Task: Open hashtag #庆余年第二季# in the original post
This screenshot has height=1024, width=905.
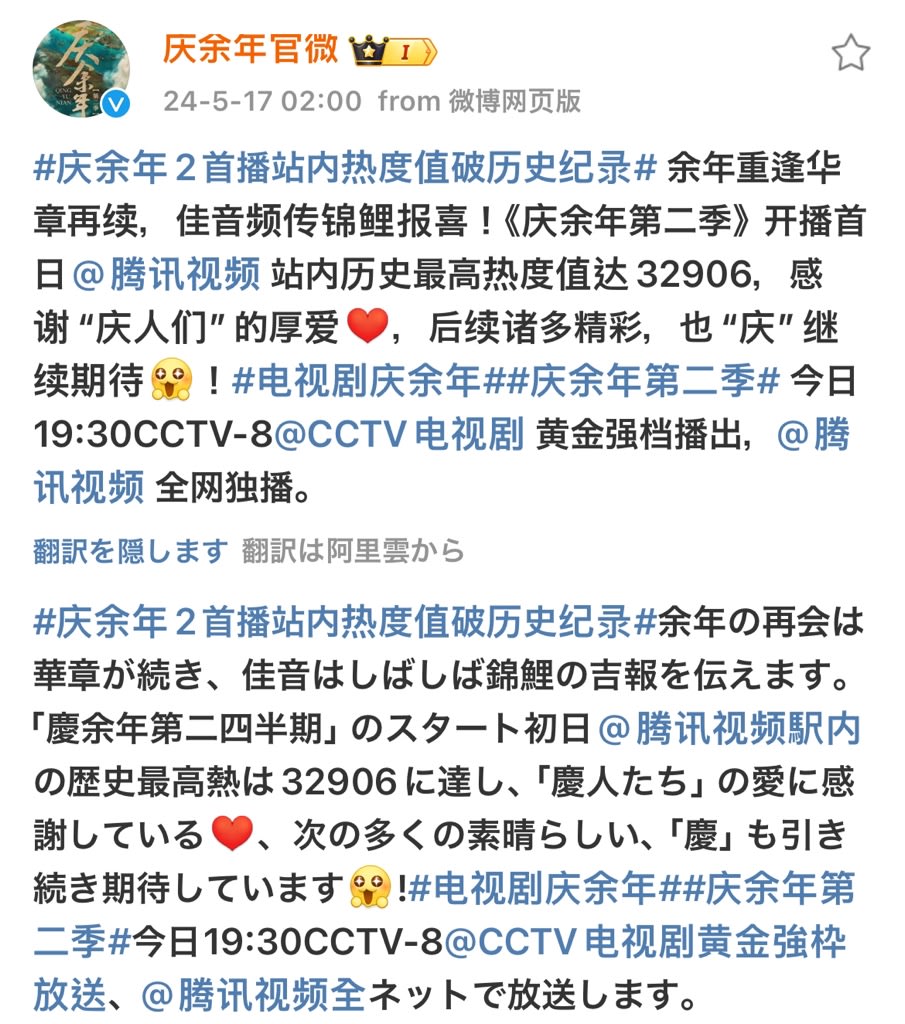Action: point(654,380)
